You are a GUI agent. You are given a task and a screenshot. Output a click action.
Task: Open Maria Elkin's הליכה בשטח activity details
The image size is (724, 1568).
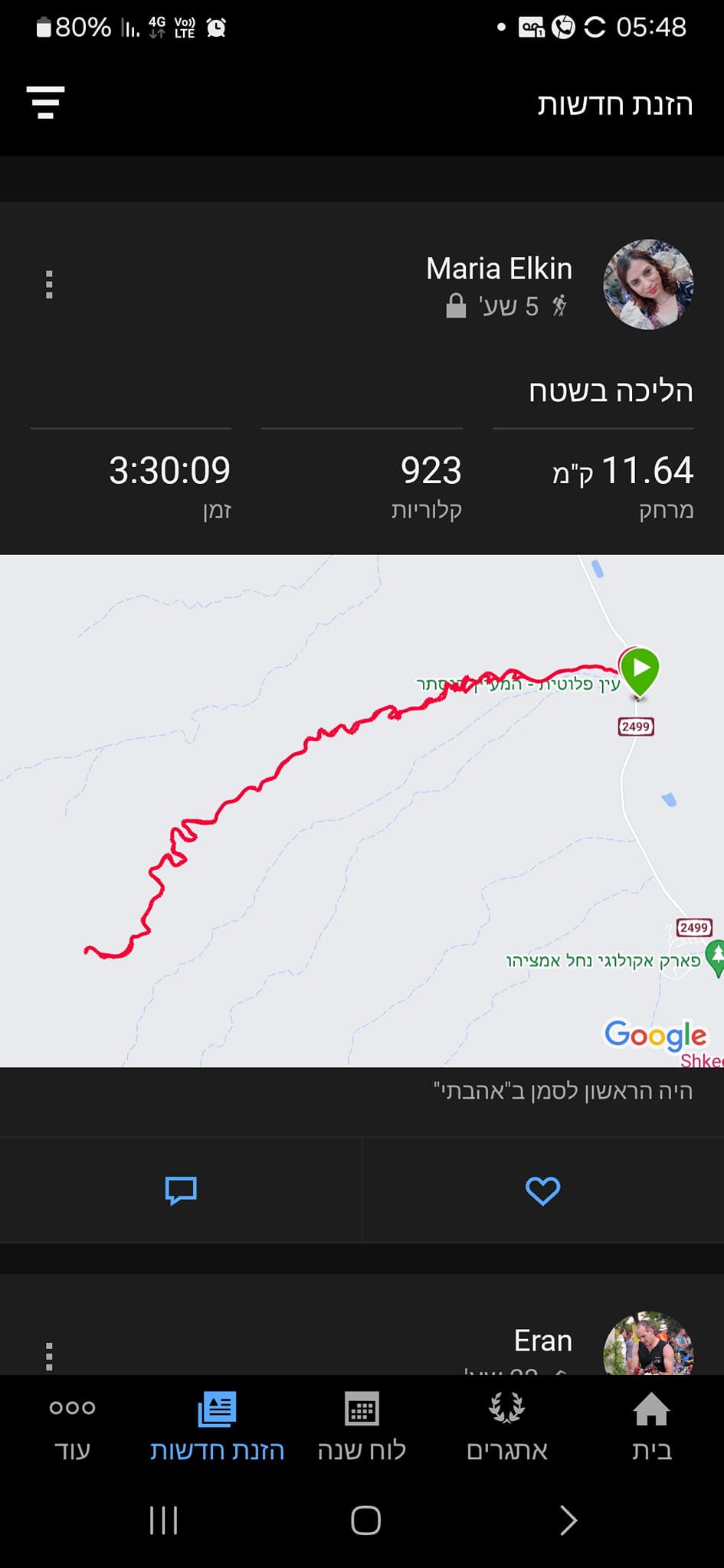click(610, 391)
